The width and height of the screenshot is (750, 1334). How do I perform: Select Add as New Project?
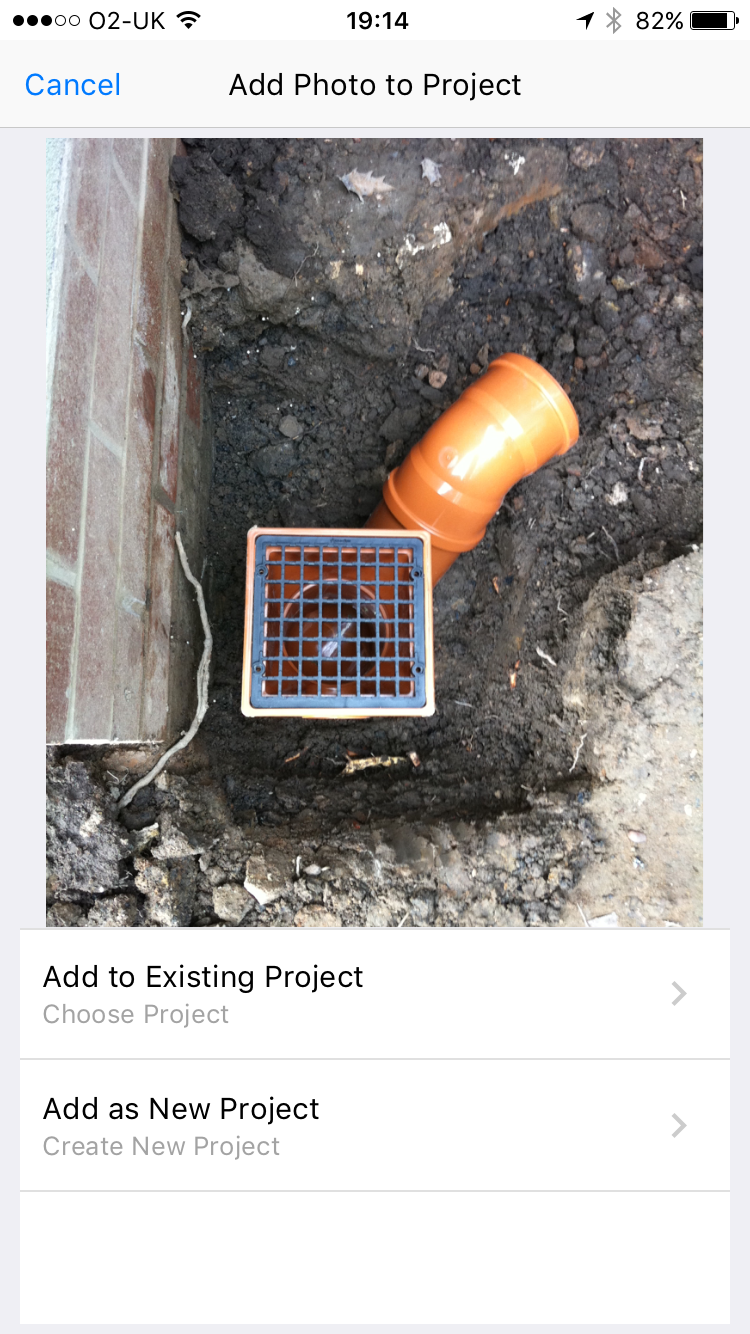tap(375, 1126)
